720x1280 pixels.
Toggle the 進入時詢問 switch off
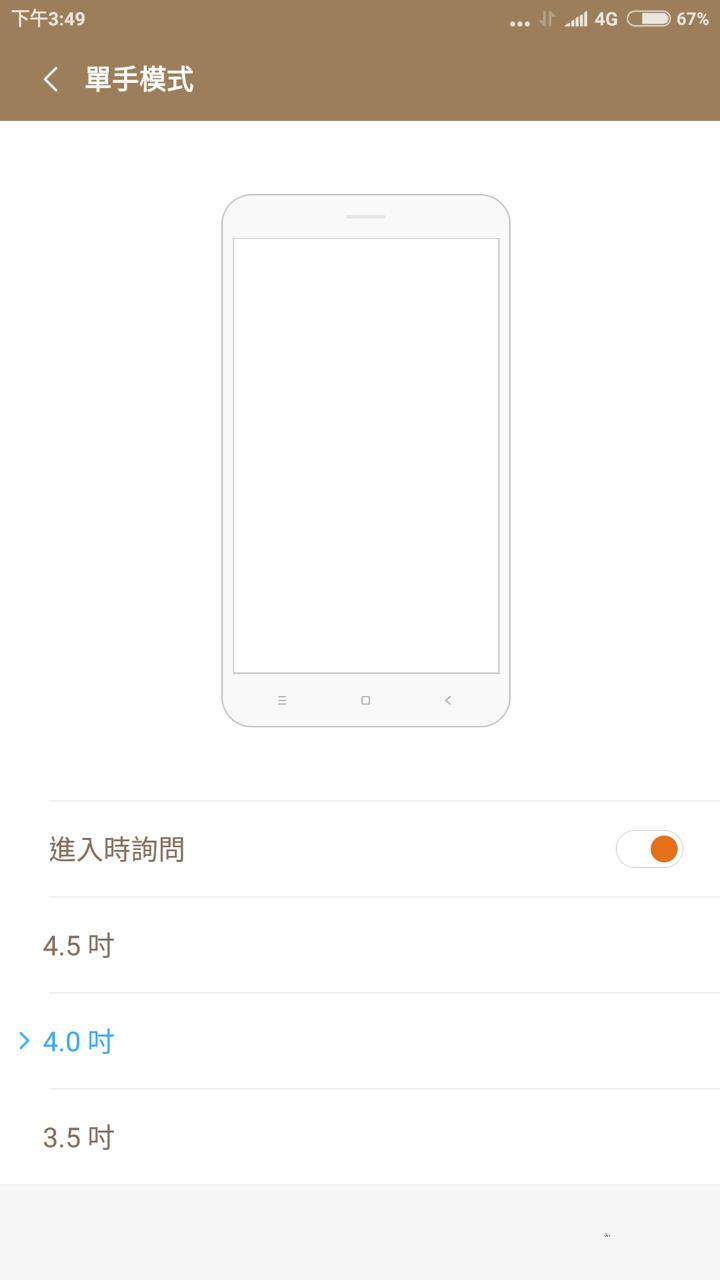[x=649, y=849]
